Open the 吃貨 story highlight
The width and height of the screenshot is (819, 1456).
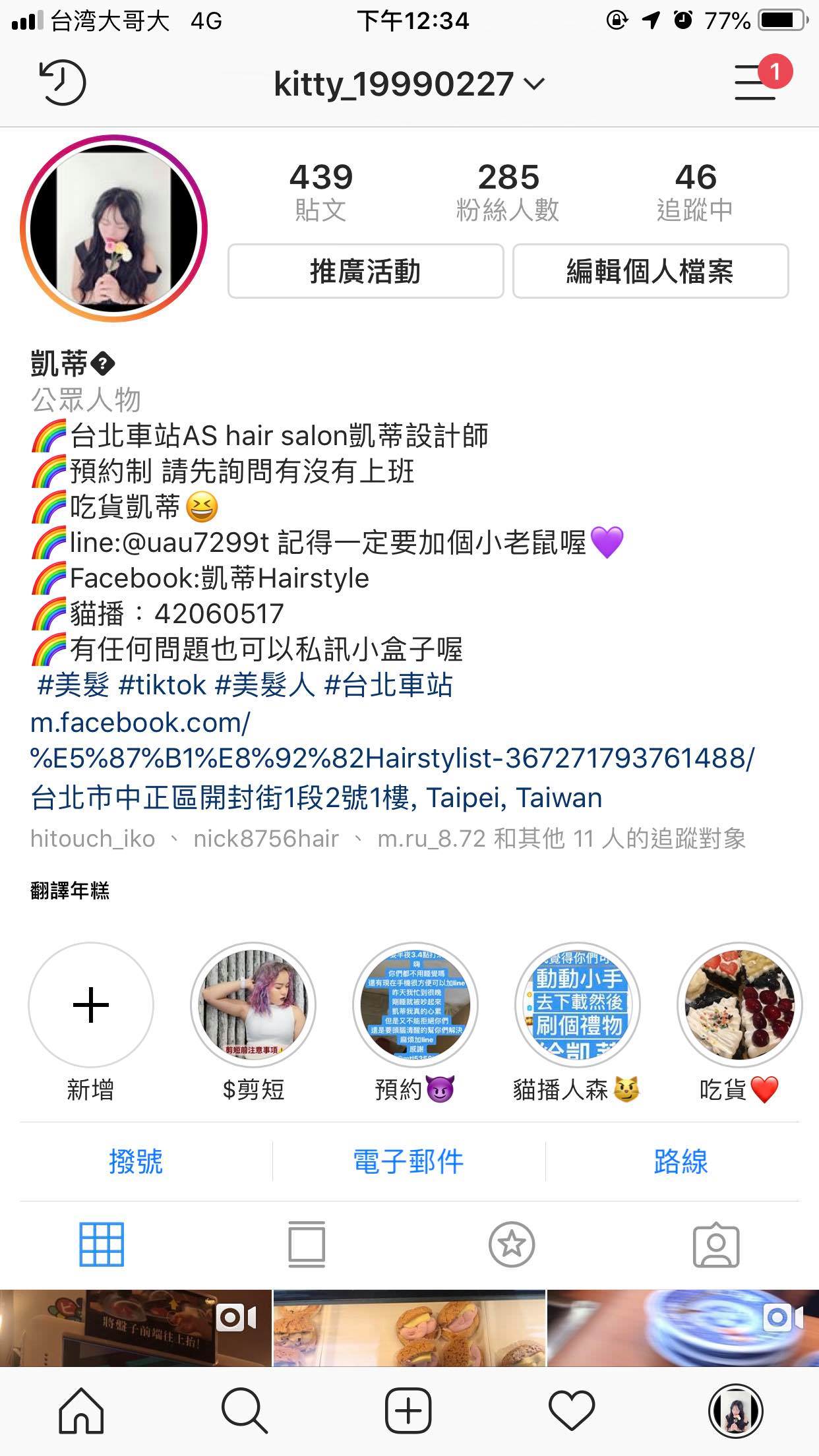pos(740,1005)
